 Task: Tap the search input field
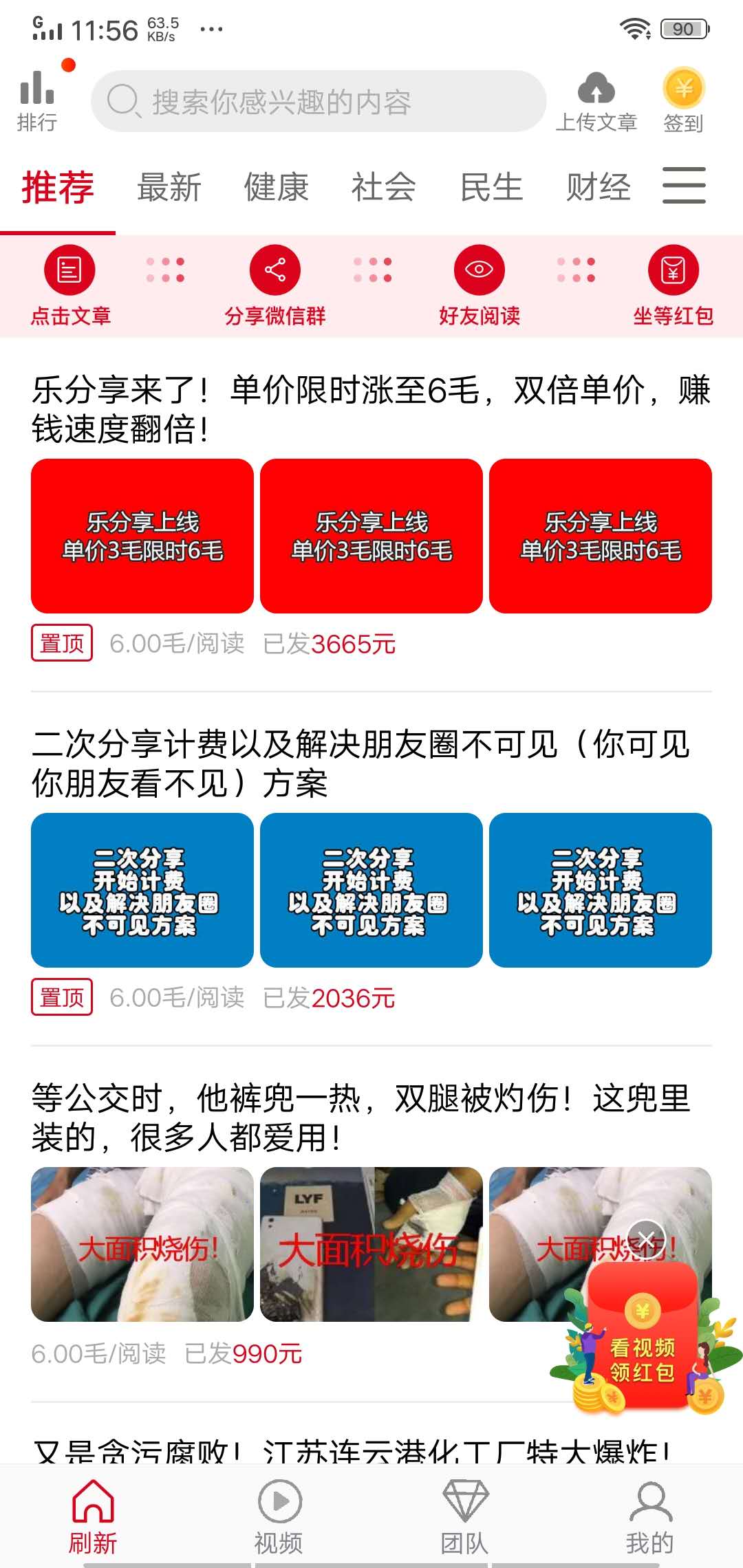click(316, 102)
